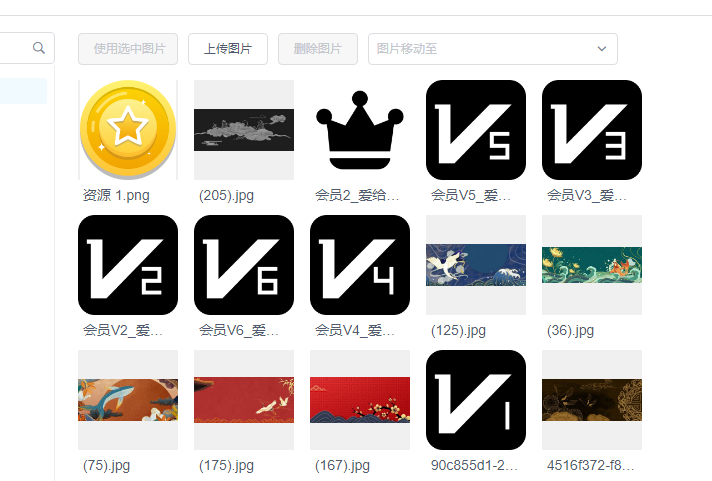The image size is (712, 481).
Task: Select the (205).jpg cloud banner image
Action: click(x=244, y=130)
